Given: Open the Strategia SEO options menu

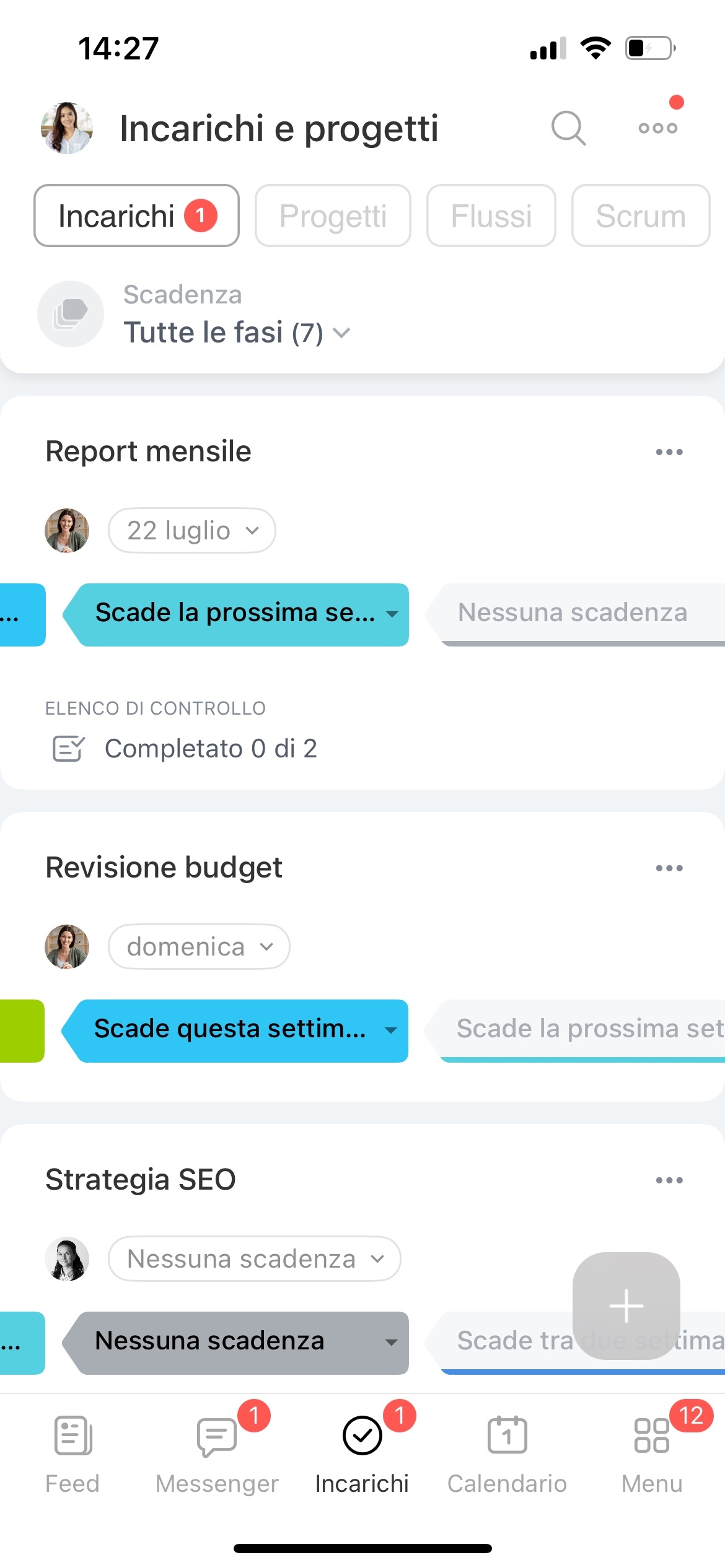Looking at the screenshot, I should tap(669, 1180).
